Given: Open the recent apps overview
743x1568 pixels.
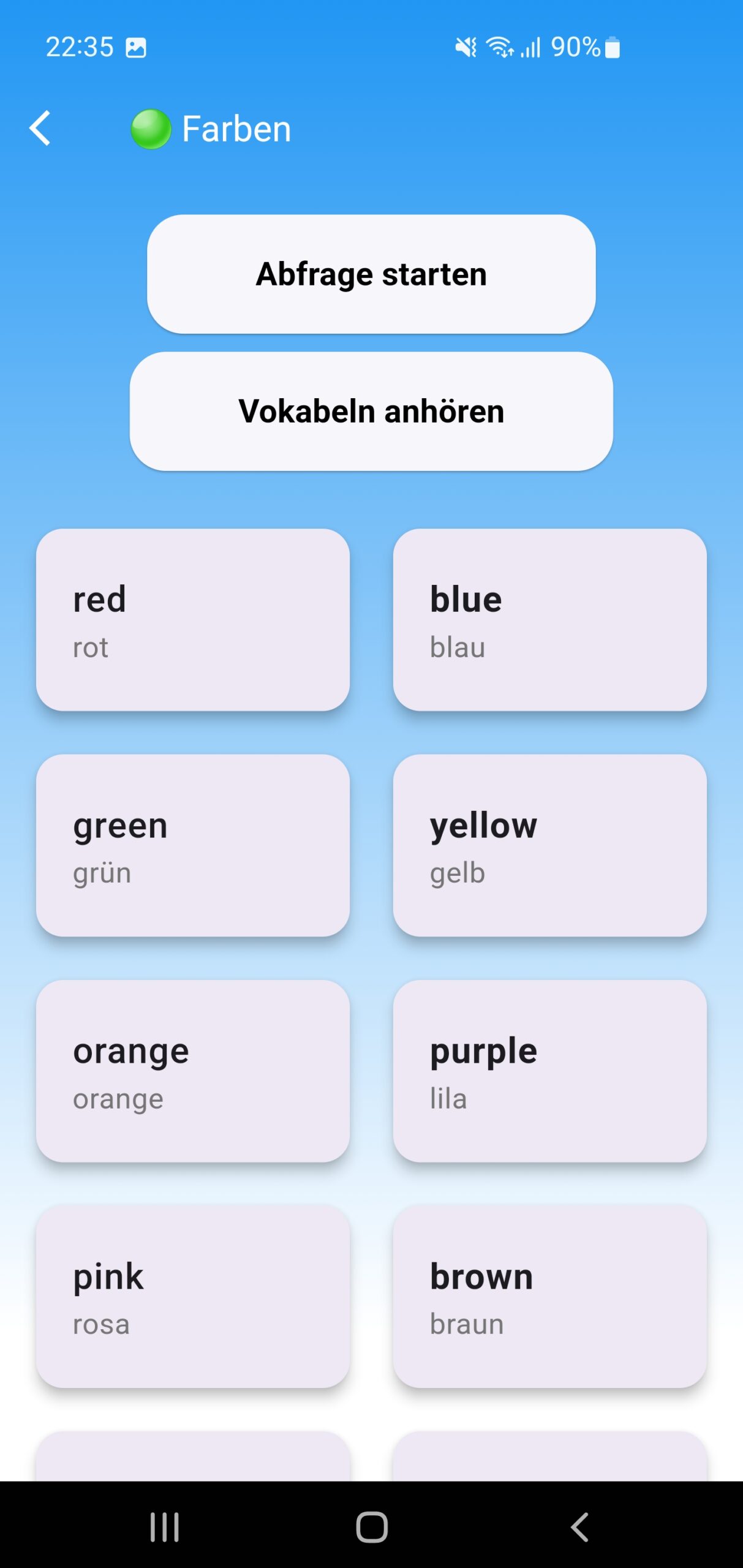Looking at the screenshot, I should pos(164,1527).
